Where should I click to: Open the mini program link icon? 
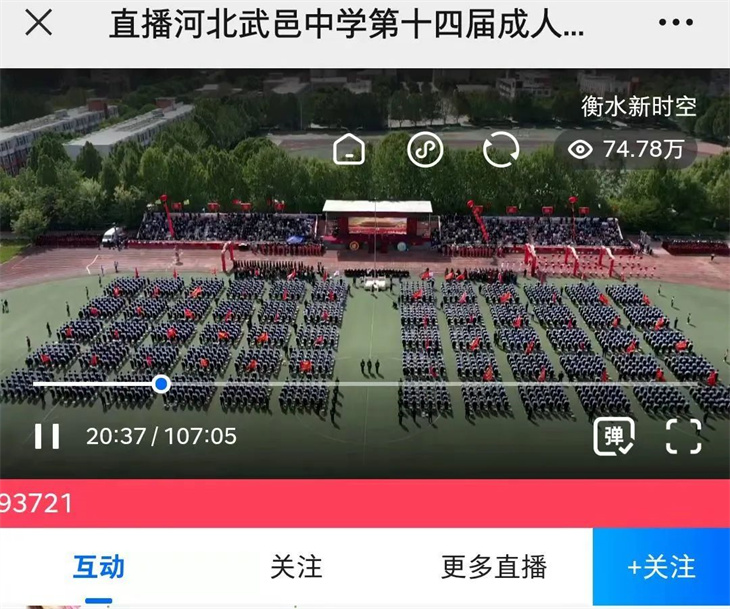click(x=425, y=150)
